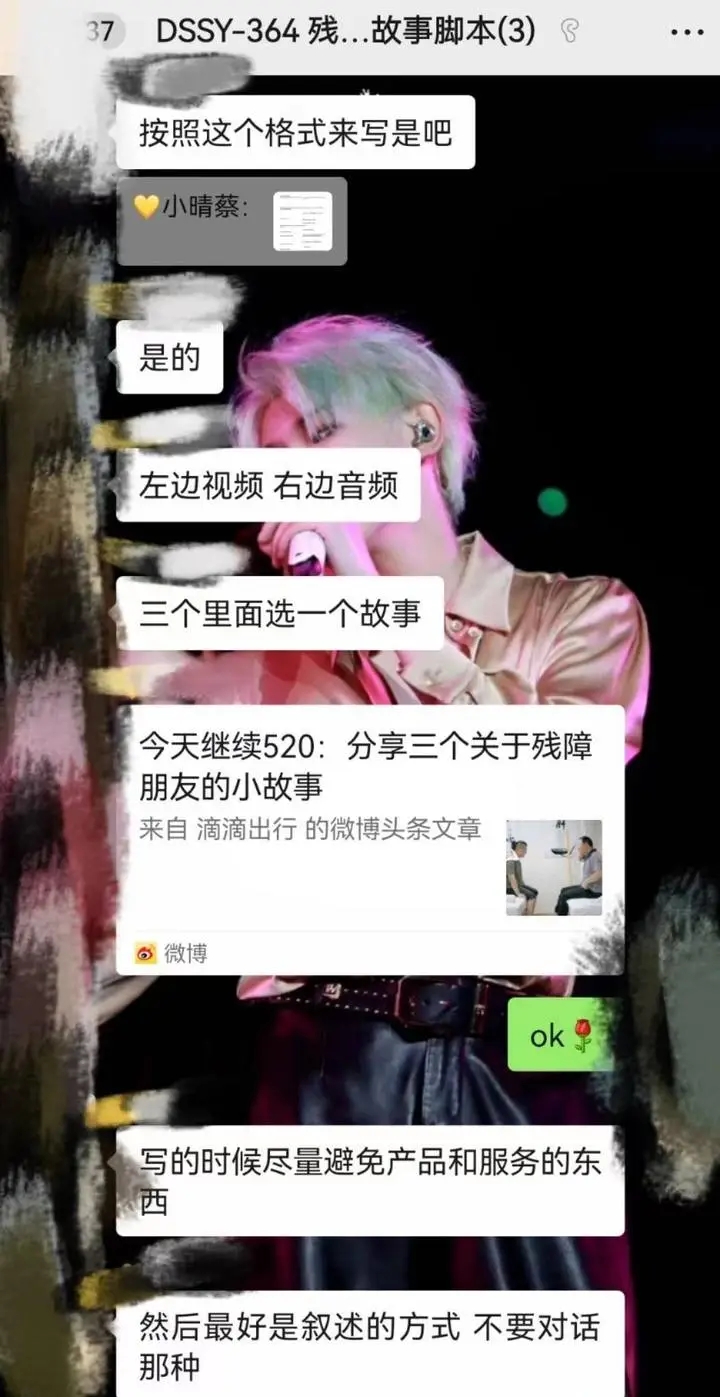Image resolution: width=720 pixels, height=1397 pixels.
Task: Open the document quoted from 小晴蔡
Action: click(303, 221)
